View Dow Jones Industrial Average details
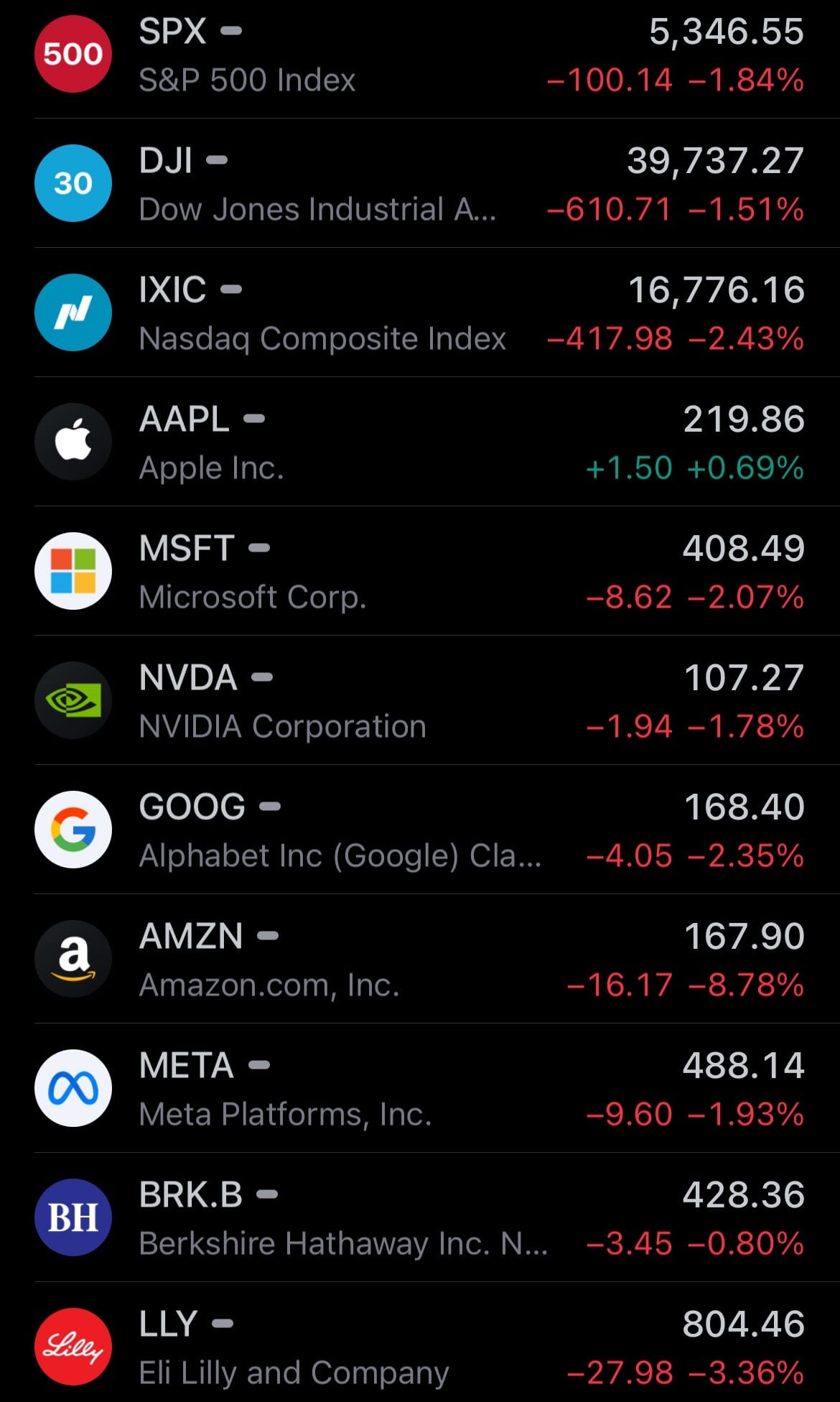 [x=420, y=184]
